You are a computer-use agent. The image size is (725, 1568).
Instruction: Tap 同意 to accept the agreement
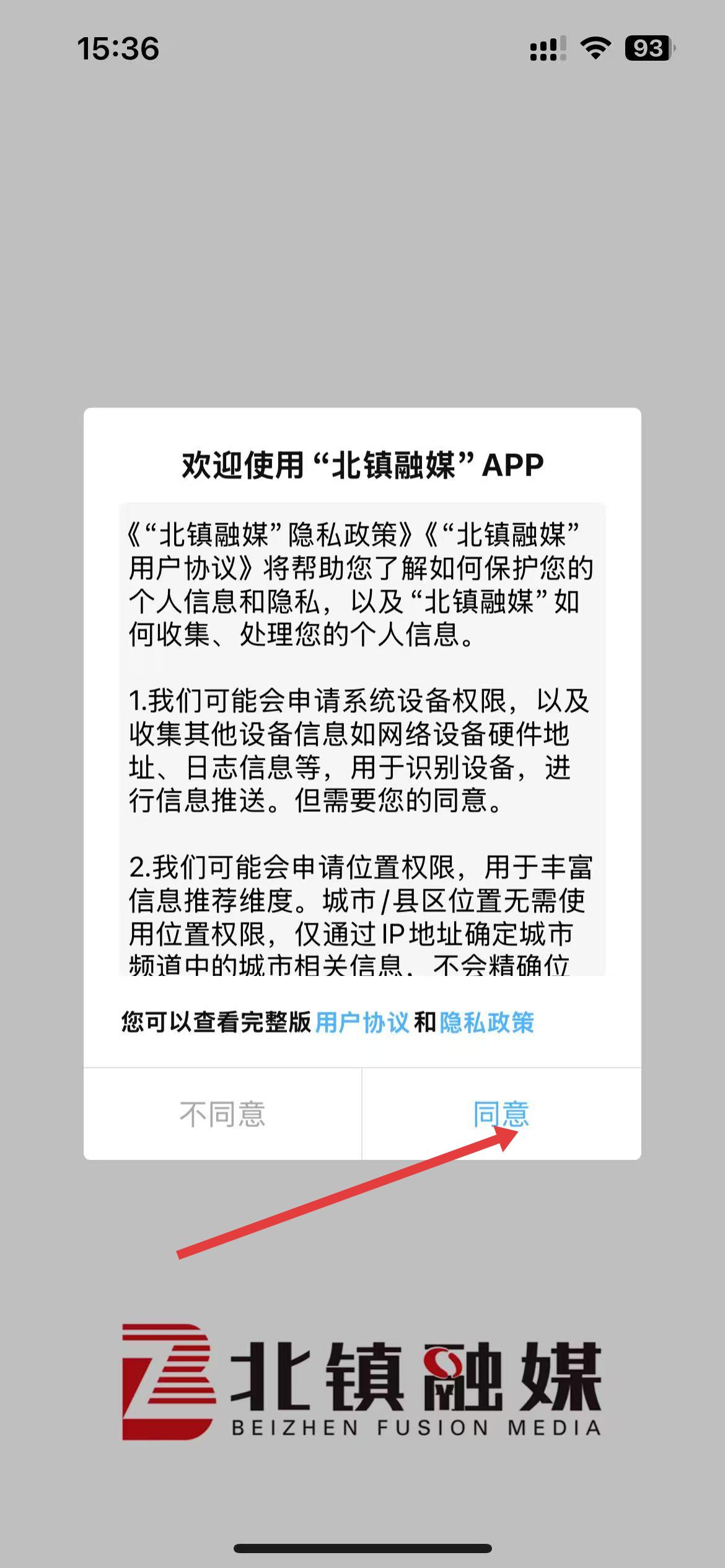point(501,1114)
